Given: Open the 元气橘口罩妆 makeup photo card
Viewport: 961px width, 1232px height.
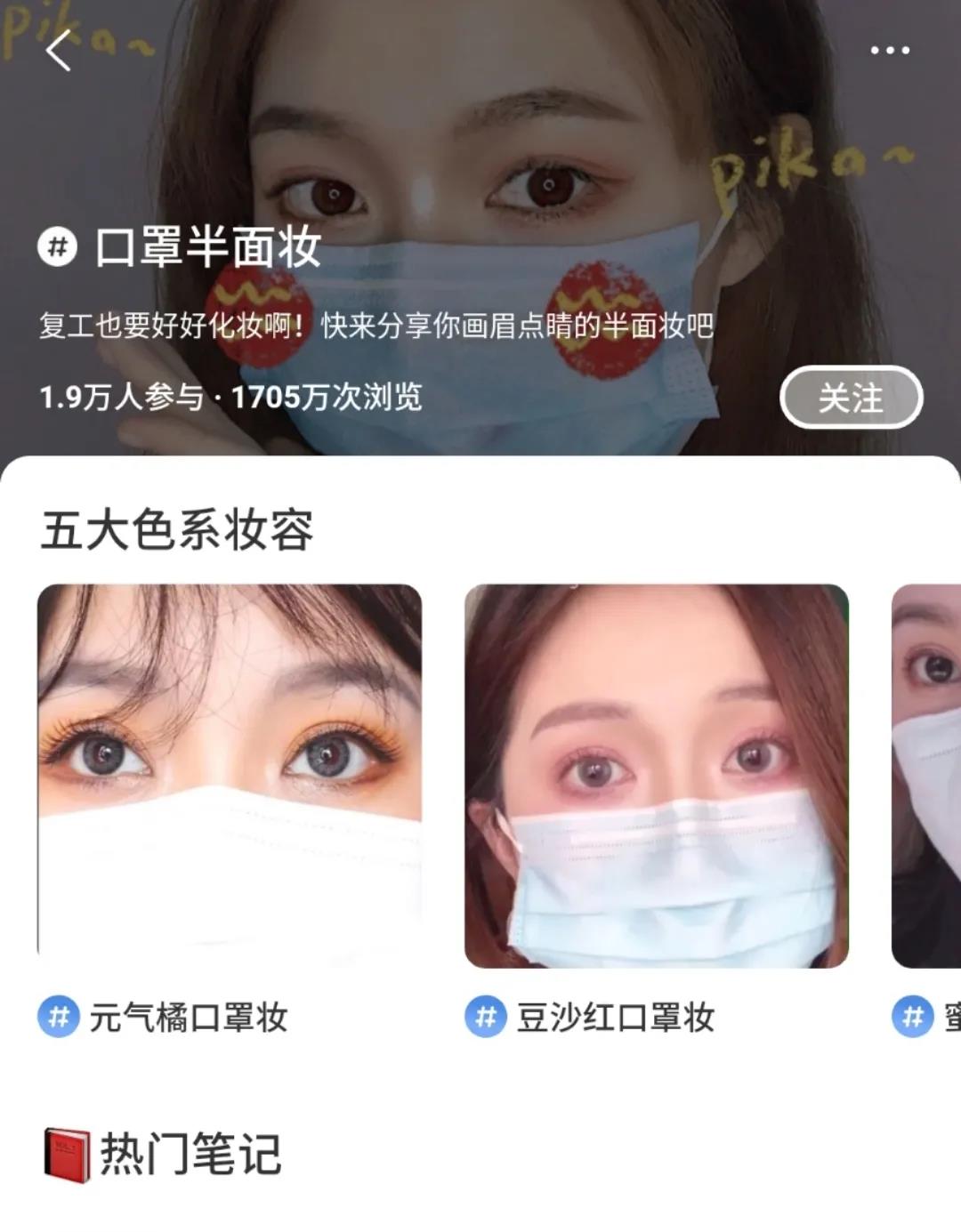Looking at the screenshot, I should pos(230,776).
